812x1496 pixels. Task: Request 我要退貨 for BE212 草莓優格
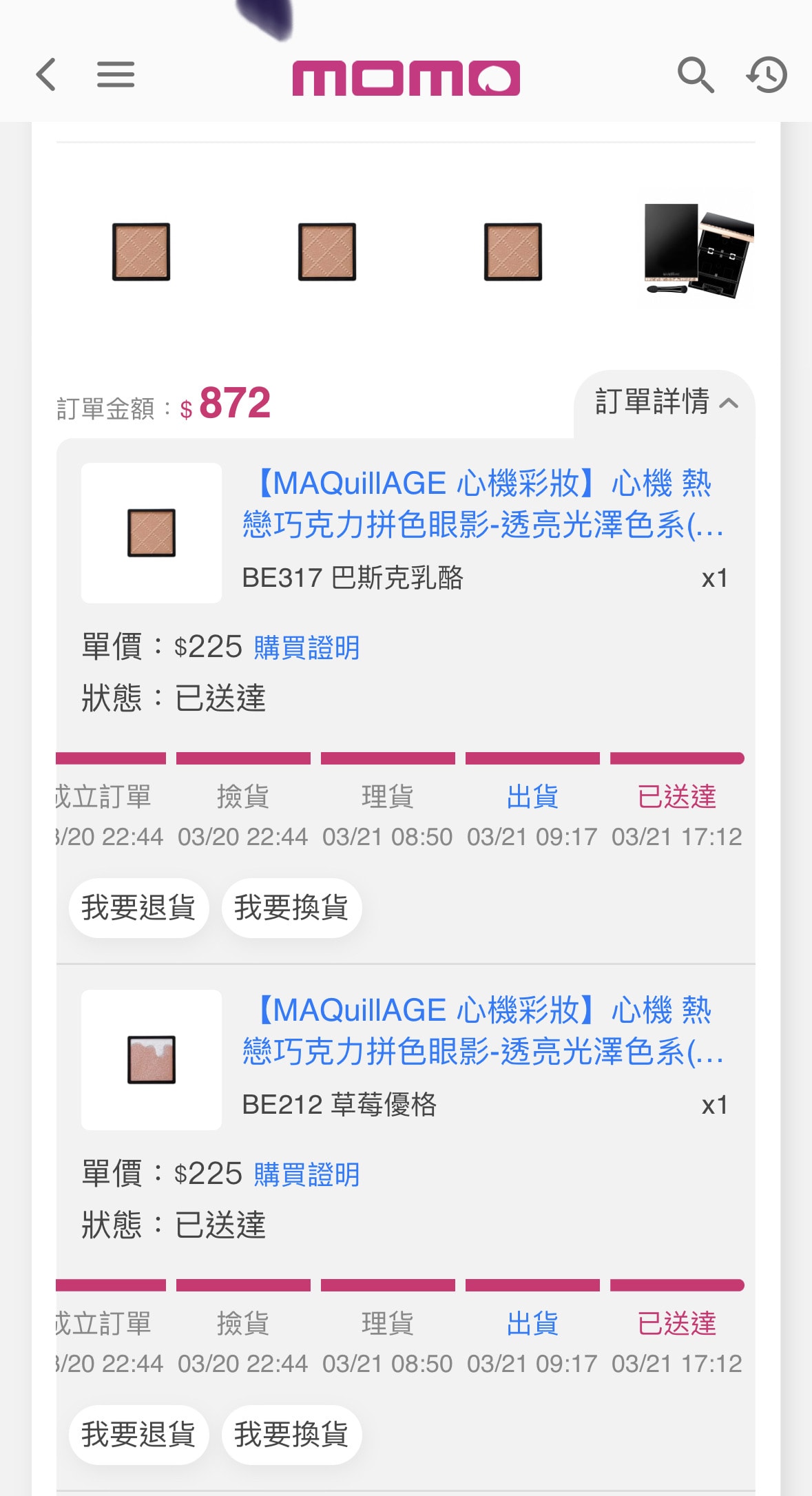click(x=138, y=1434)
